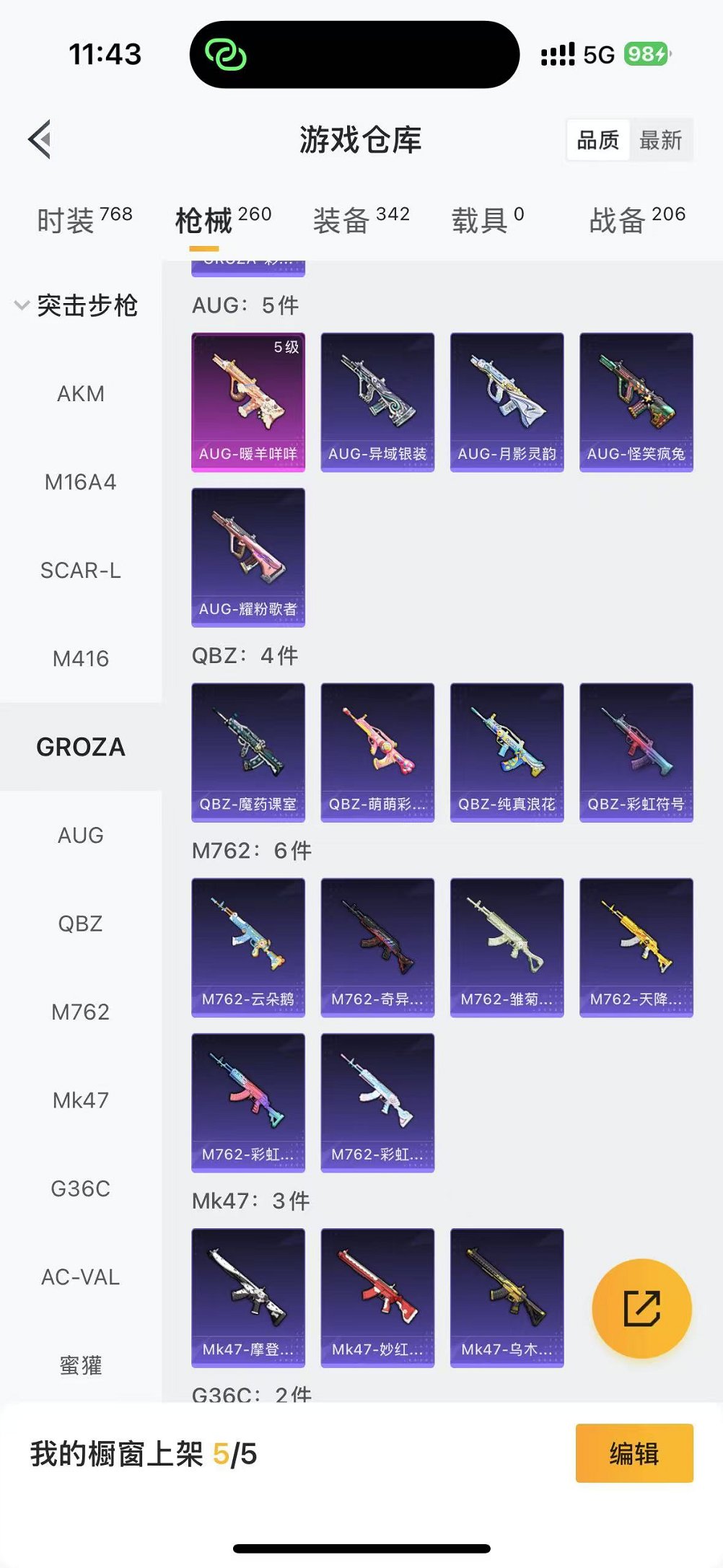Image resolution: width=723 pixels, height=1568 pixels.
Task: Switch to the 装备 tab
Action: point(361,219)
